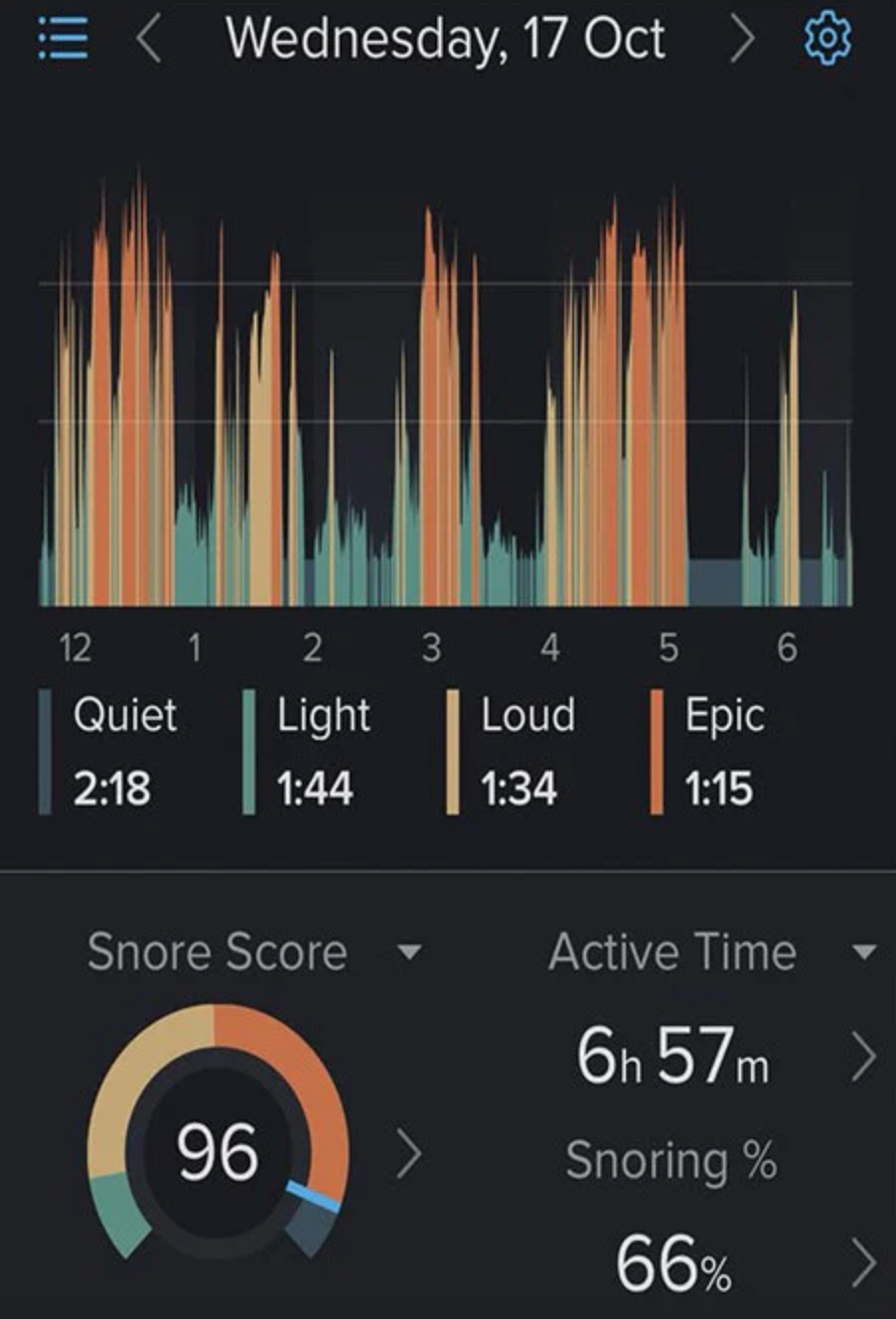Go to the next day
Image resolution: width=896 pixels, height=1319 pixels.
[742, 41]
